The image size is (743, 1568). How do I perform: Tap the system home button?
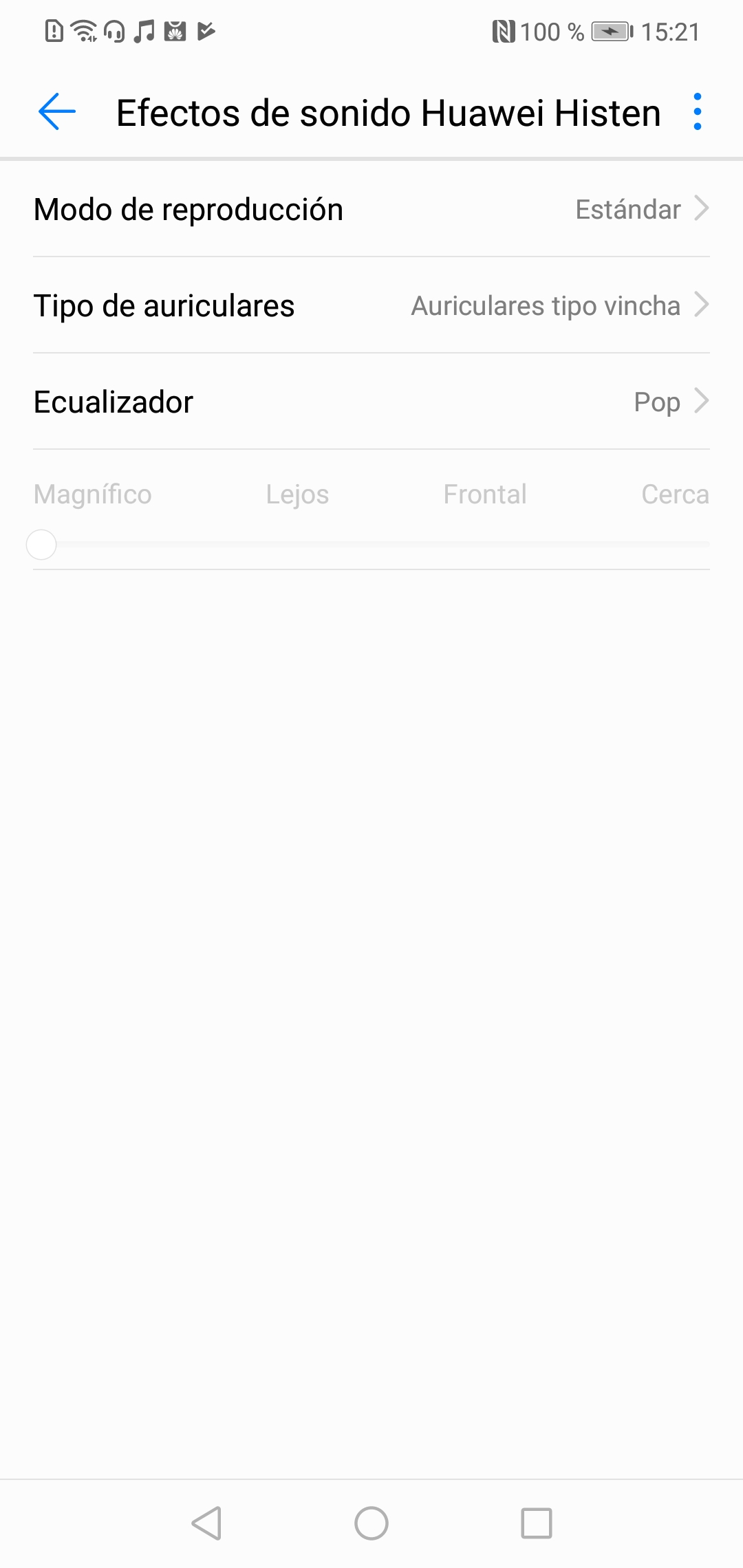point(371,1523)
